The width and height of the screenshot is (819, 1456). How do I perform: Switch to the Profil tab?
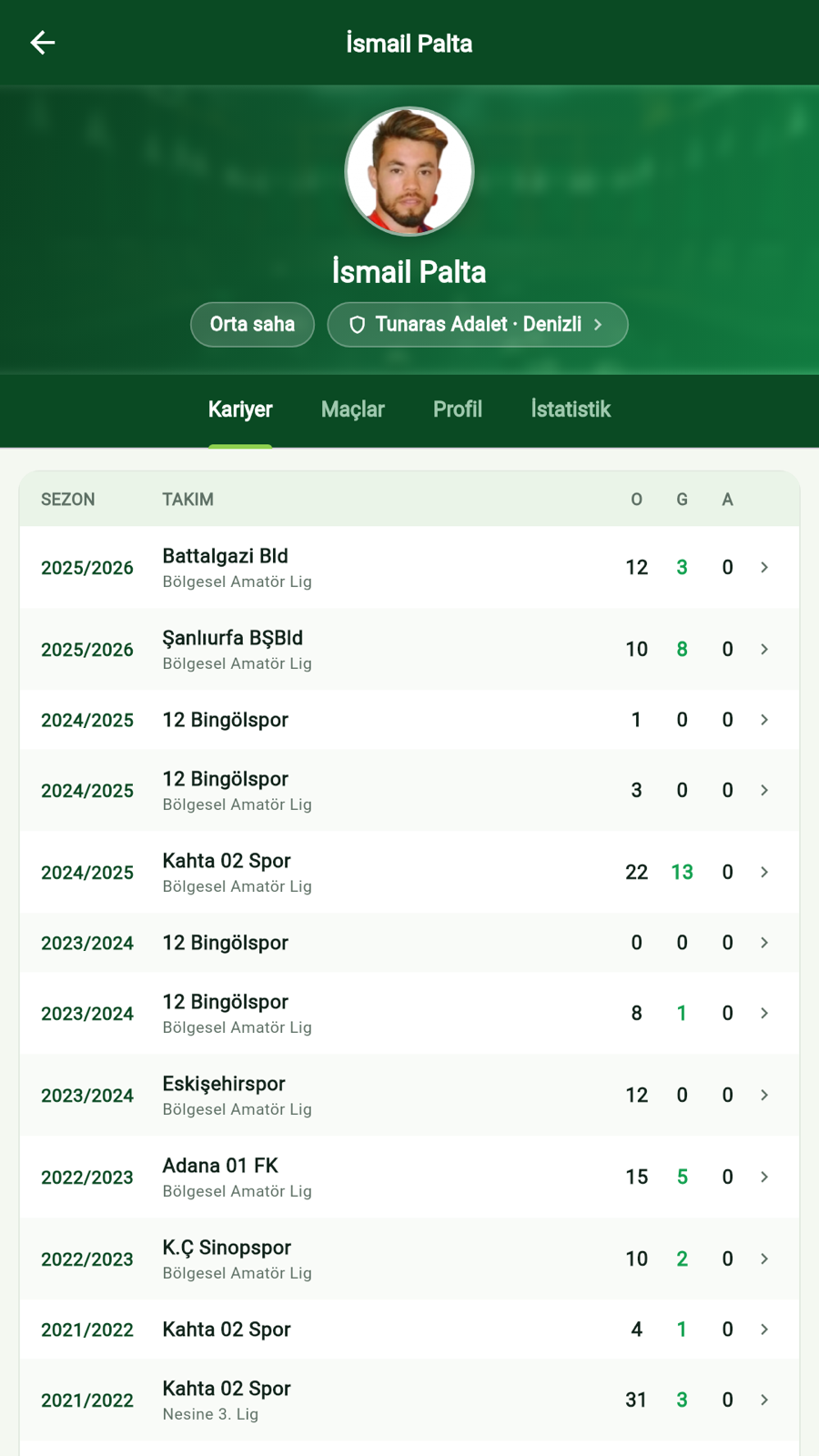[x=458, y=409]
